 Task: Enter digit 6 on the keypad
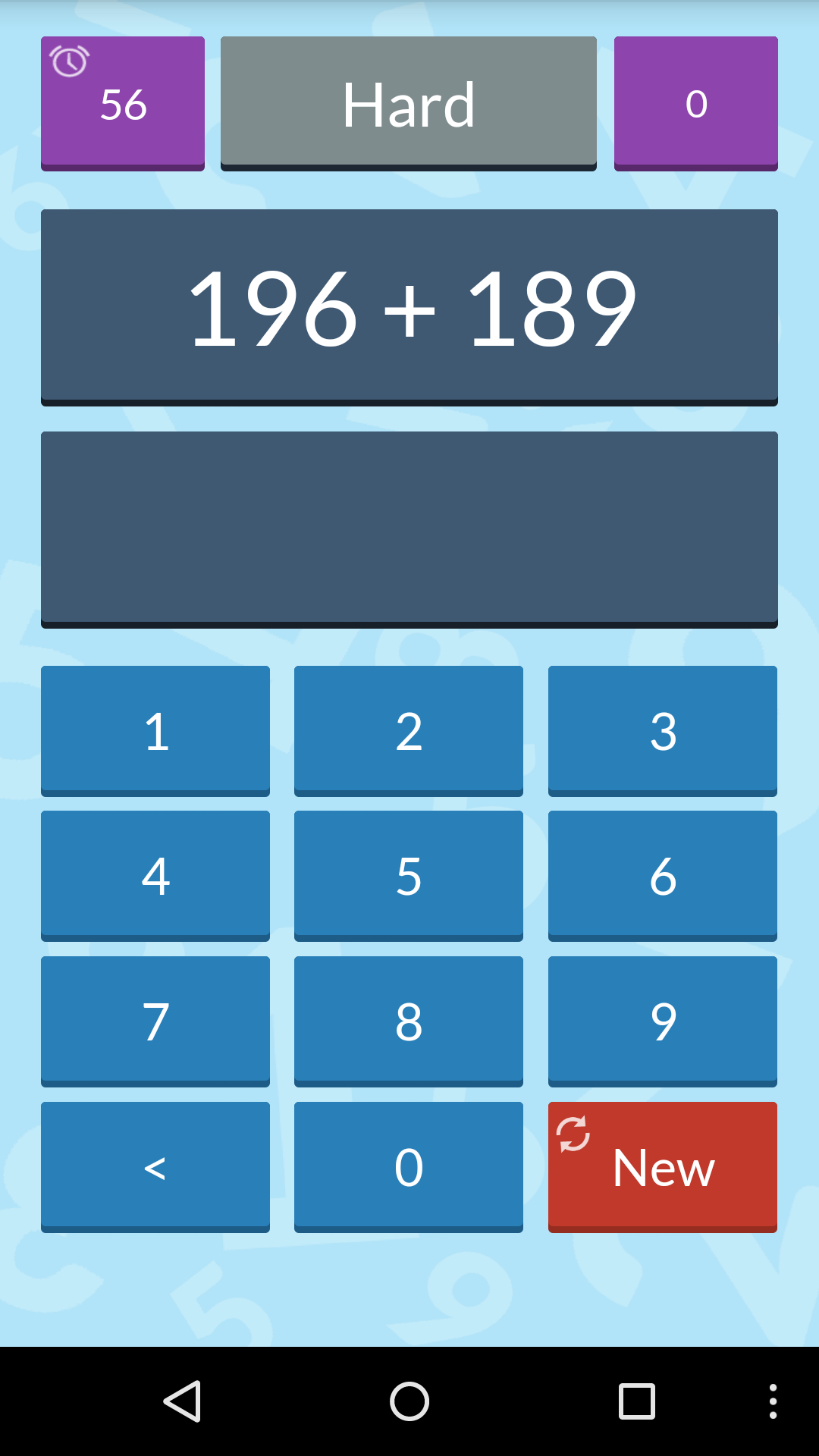pos(663,876)
